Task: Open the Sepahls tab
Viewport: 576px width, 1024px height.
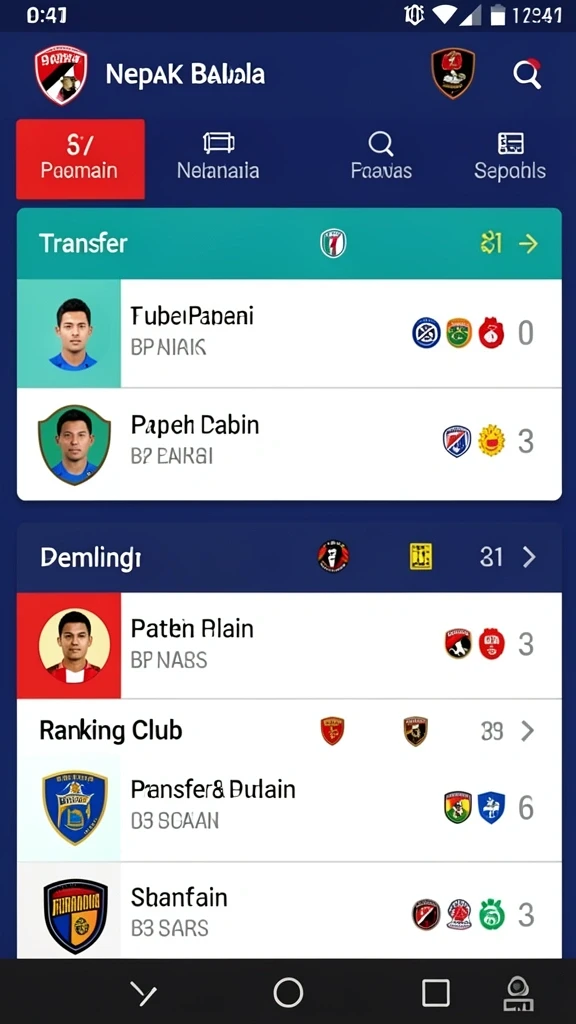Action: tap(510, 157)
